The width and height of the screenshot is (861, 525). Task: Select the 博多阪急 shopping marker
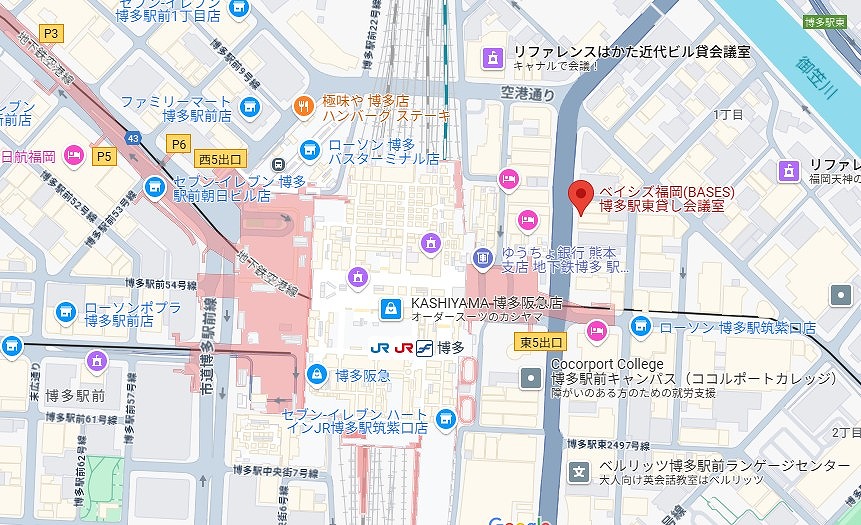[316, 375]
